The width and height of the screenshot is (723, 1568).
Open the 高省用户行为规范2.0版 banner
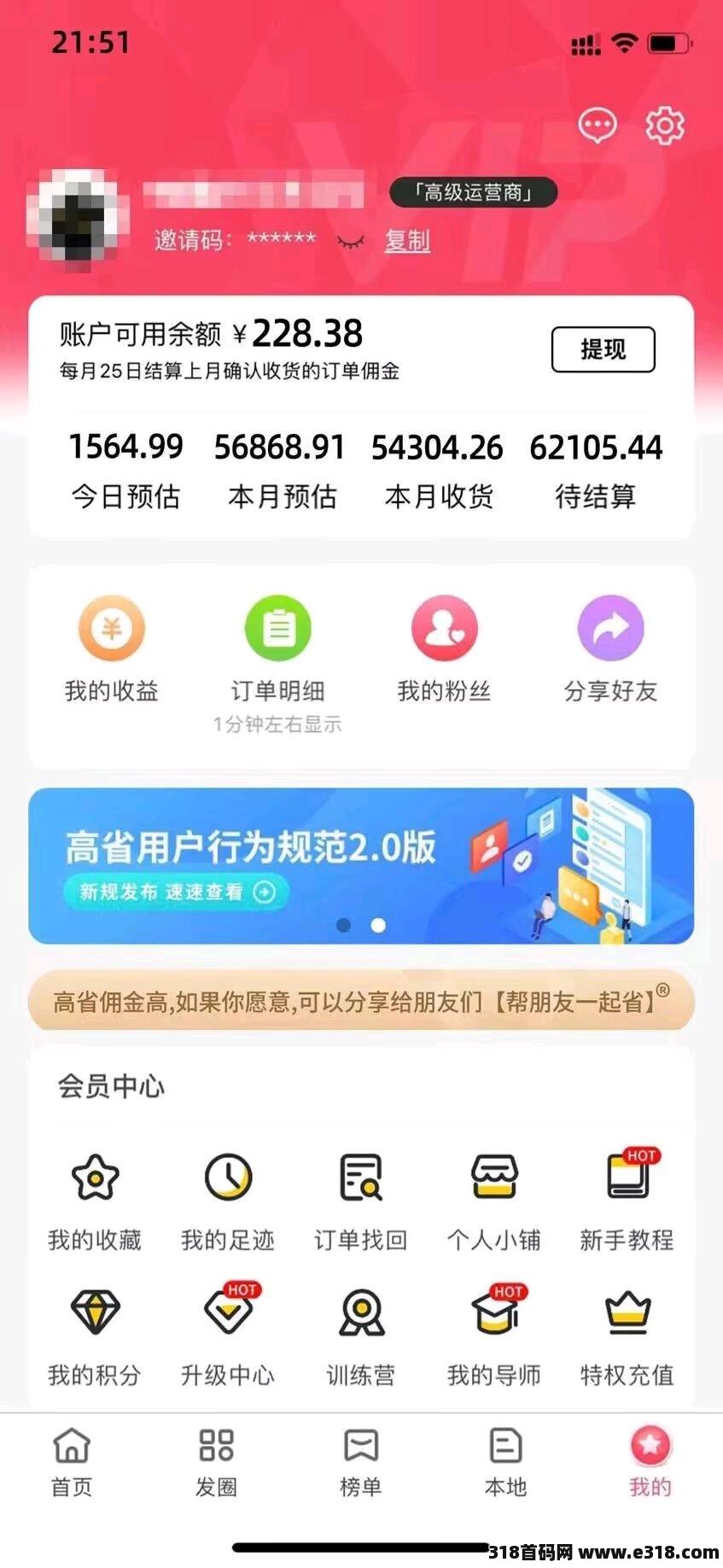point(361,865)
